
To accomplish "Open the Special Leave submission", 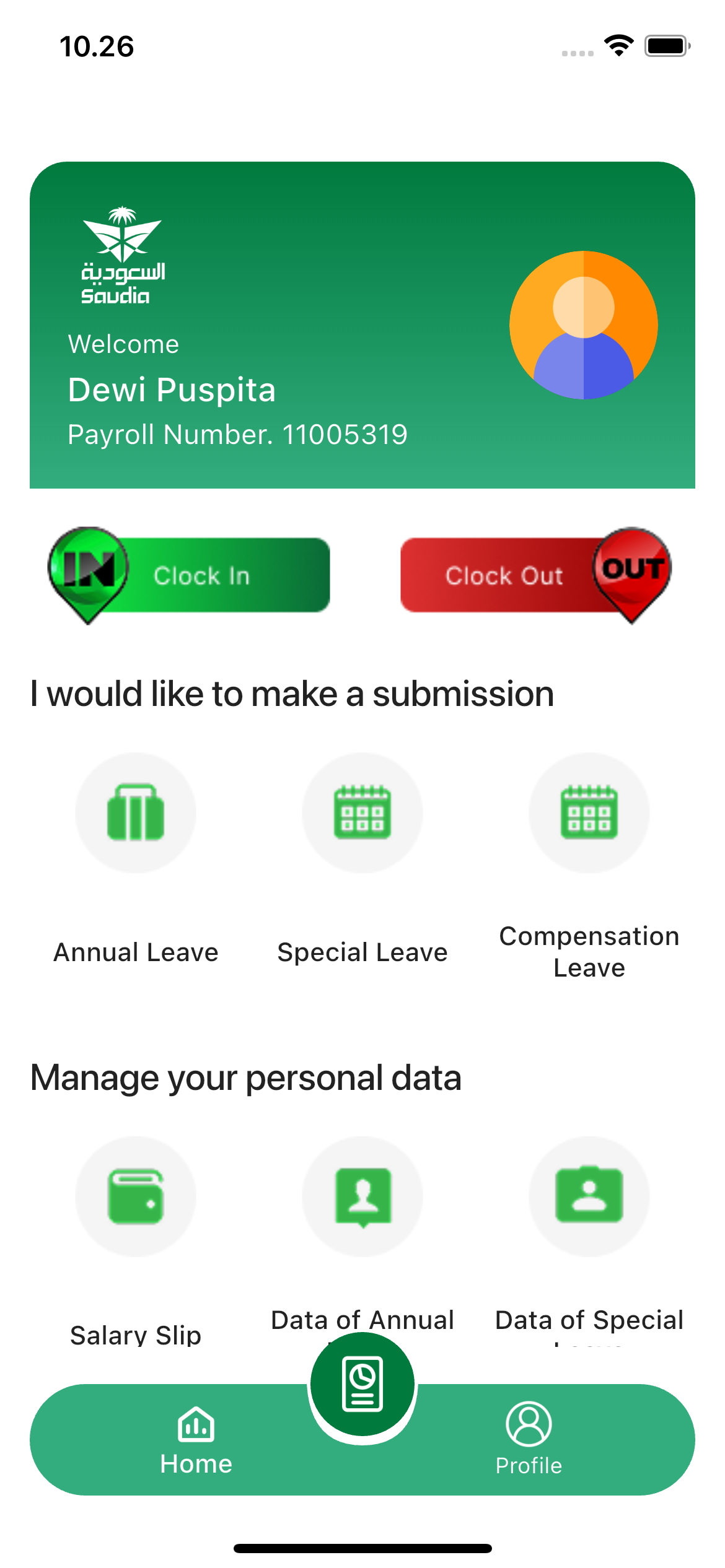I will [x=362, y=813].
